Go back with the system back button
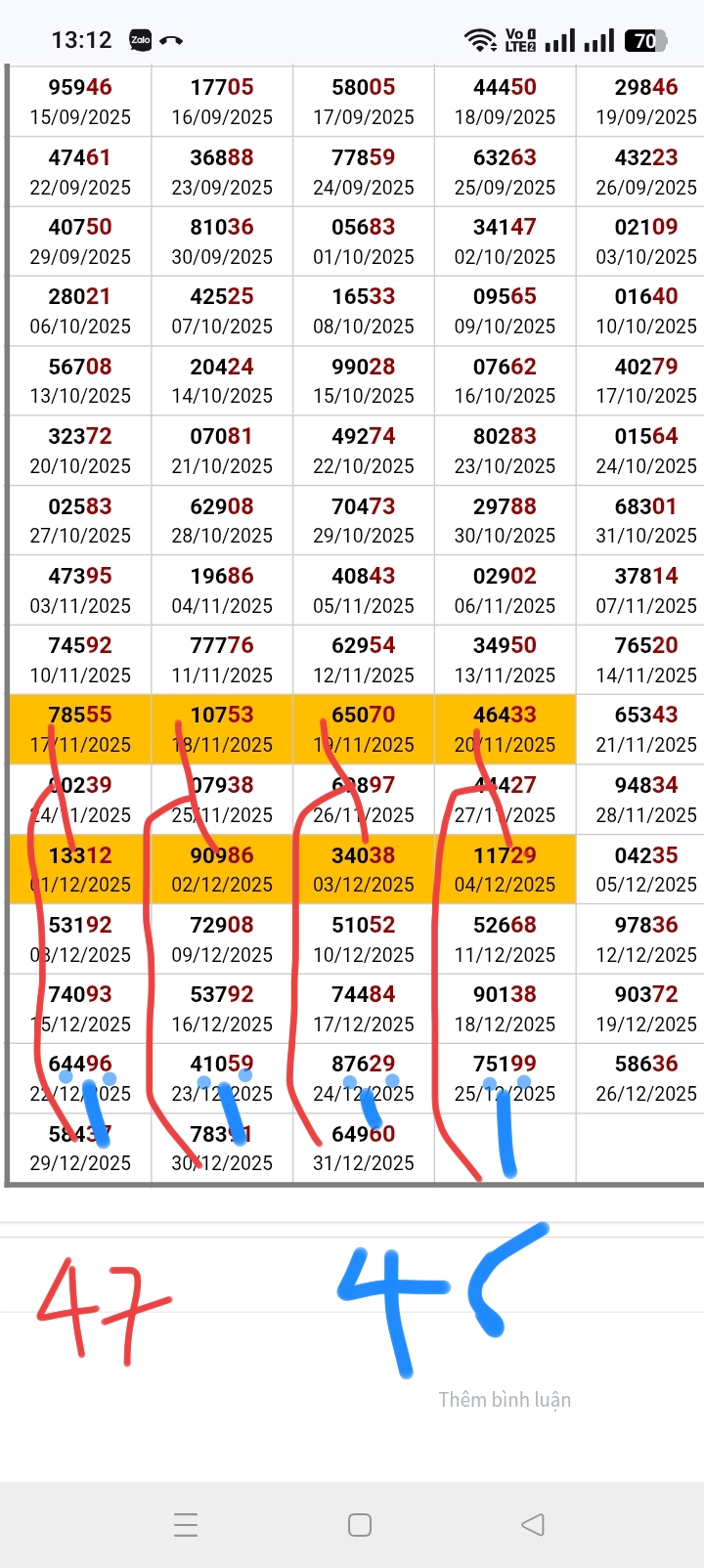This screenshot has height=1568, width=704. click(533, 1524)
